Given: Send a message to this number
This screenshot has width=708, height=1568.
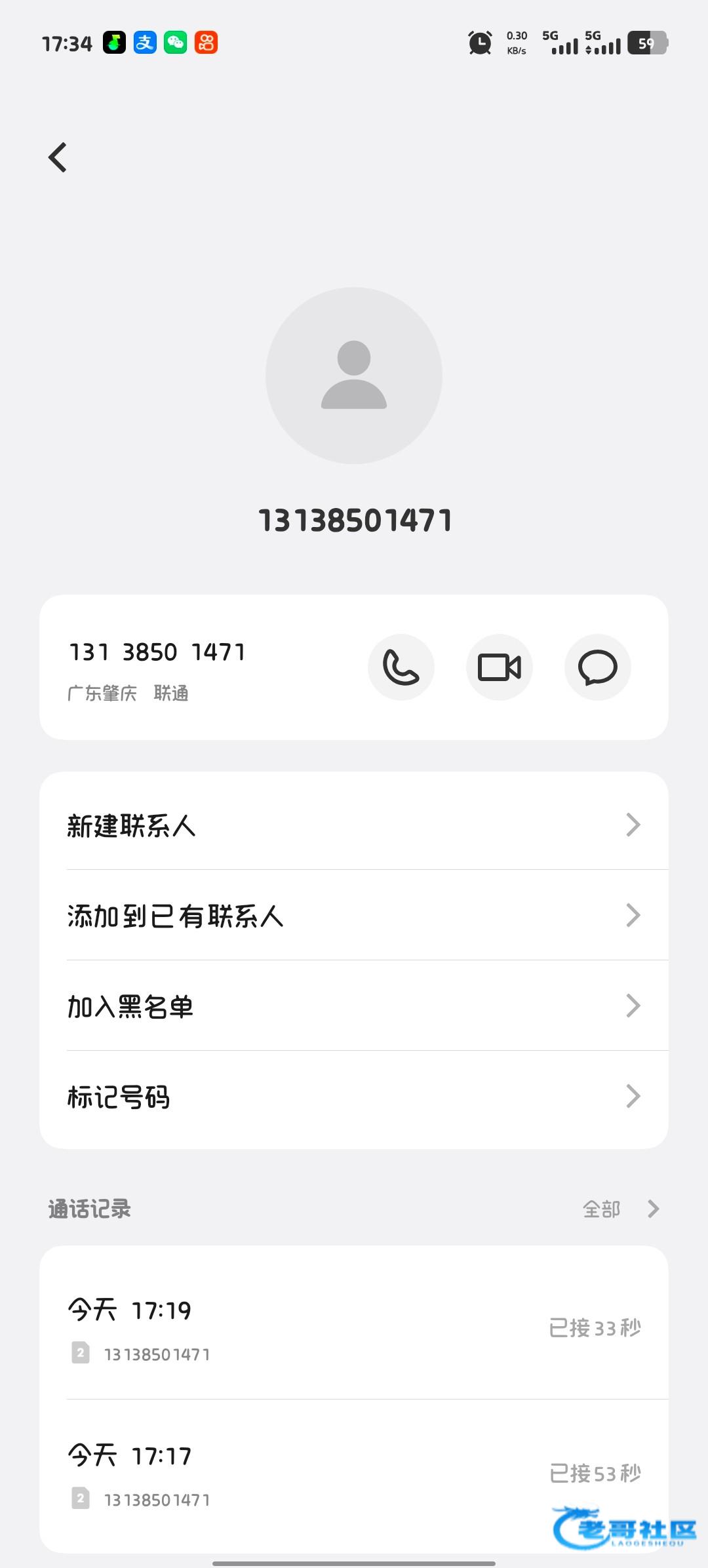Looking at the screenshot, I should (x=597, y=667).
